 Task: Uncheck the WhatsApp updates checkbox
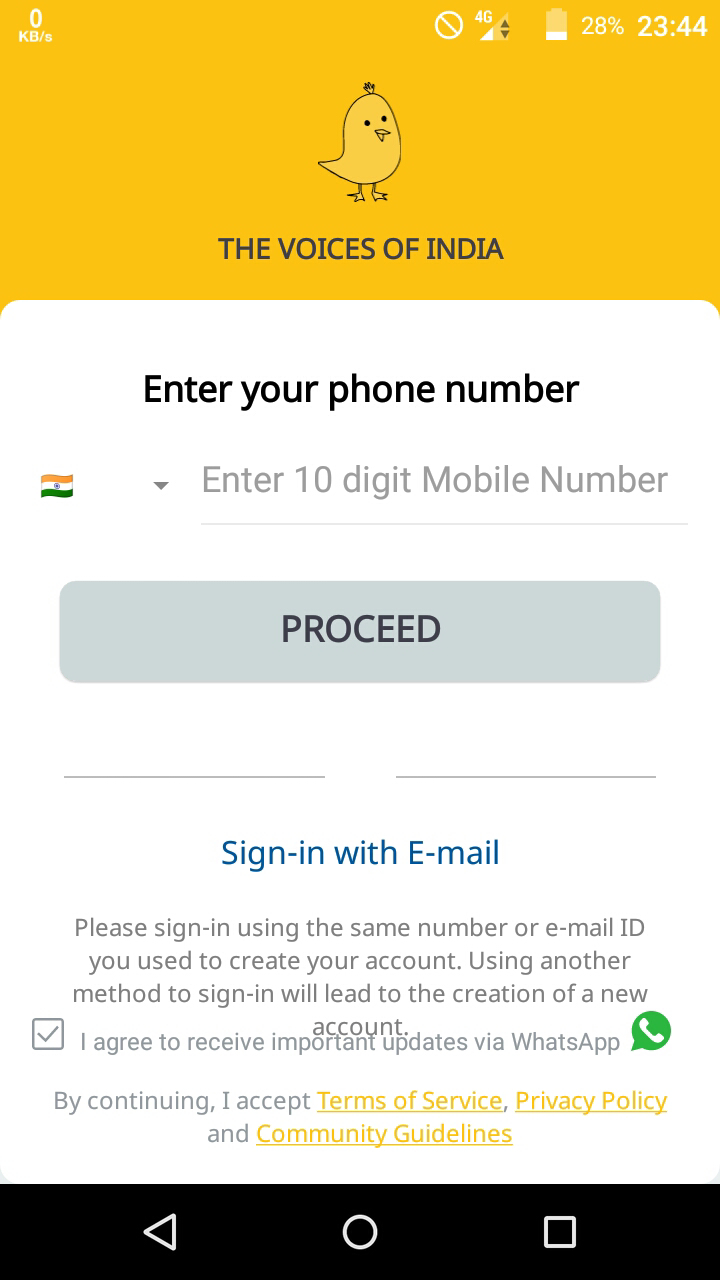pyautogui.click(x=48, y=1034)
